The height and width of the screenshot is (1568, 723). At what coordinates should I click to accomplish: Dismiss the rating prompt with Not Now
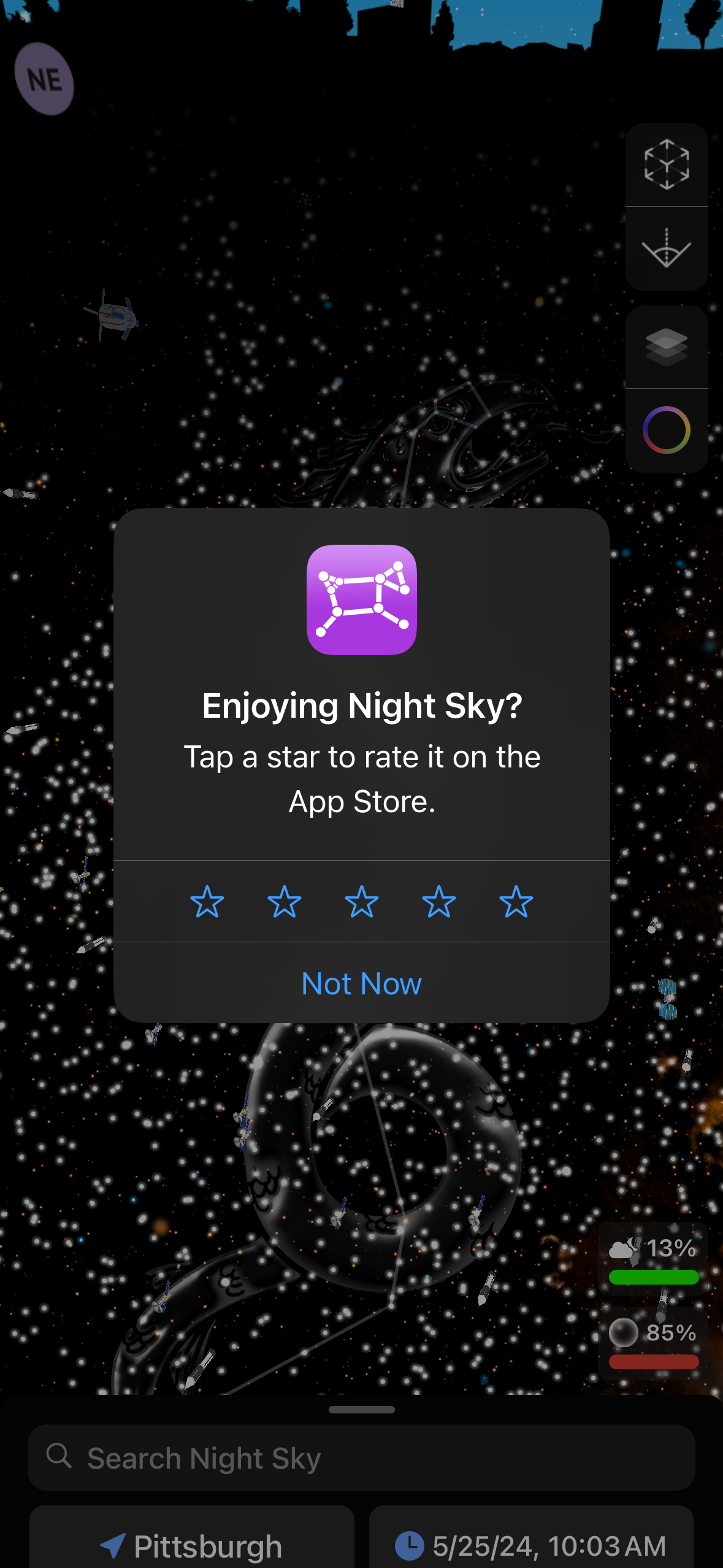tap(361, 983)
